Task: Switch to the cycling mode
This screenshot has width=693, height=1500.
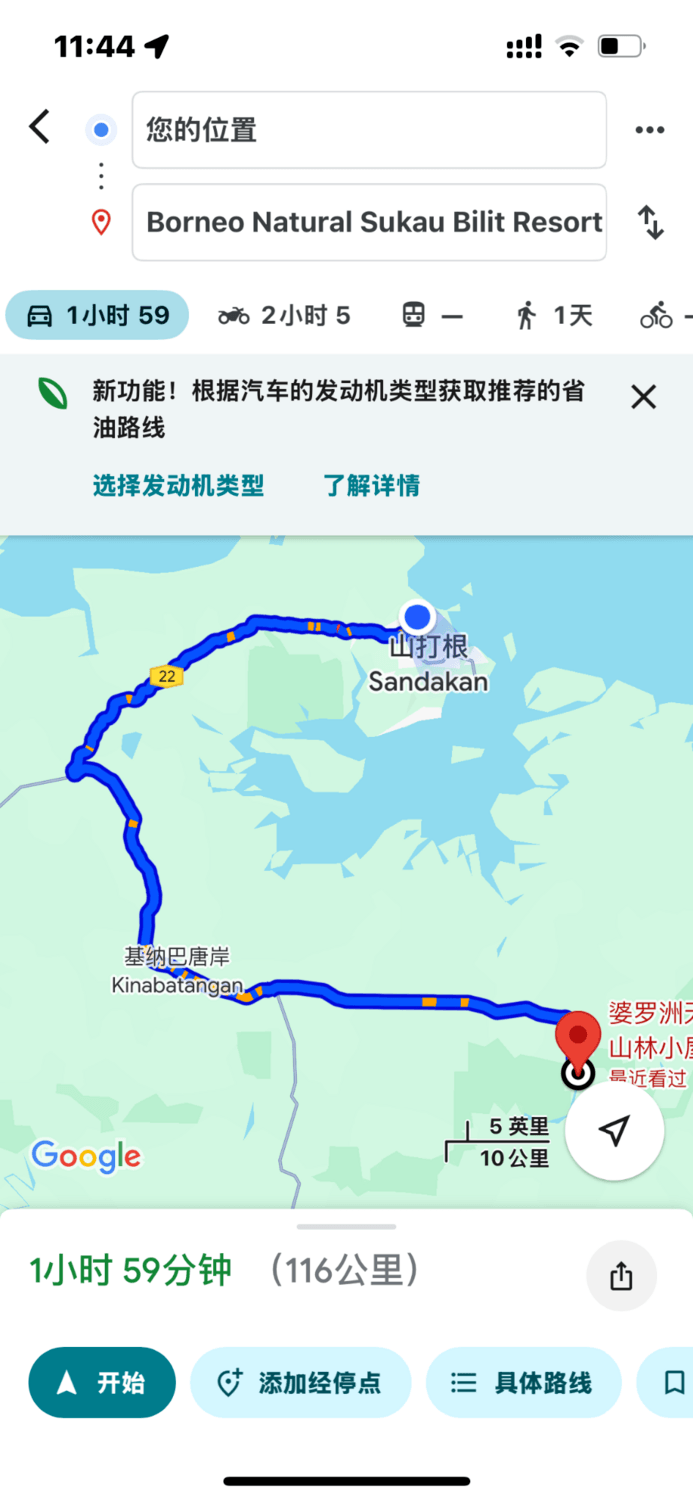Action: [662, 316]
